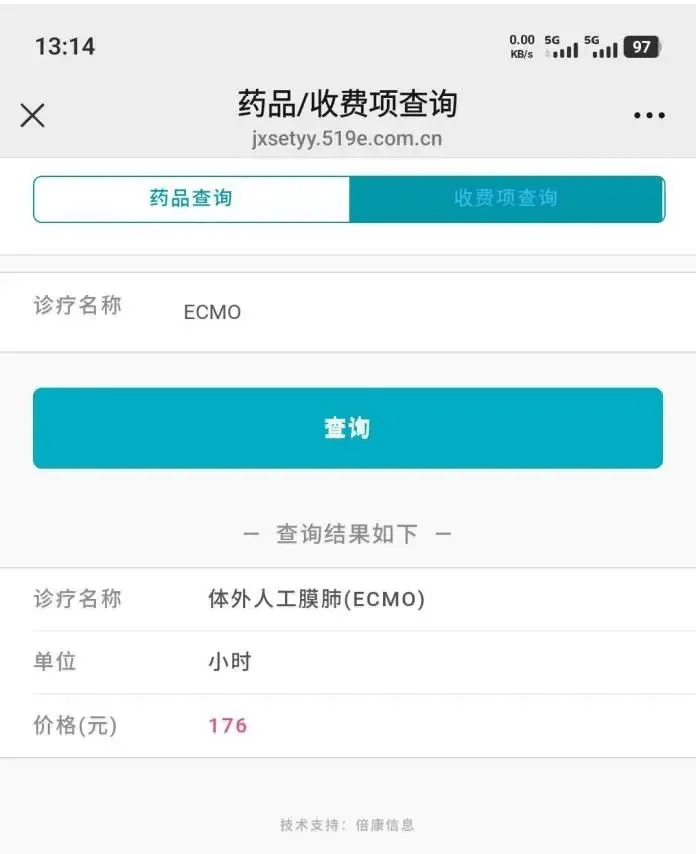Image resolution: width=696 pixels, height=854 pixels.
Task: Select the 收费项查询 tab
Action: tap(506, 198)
